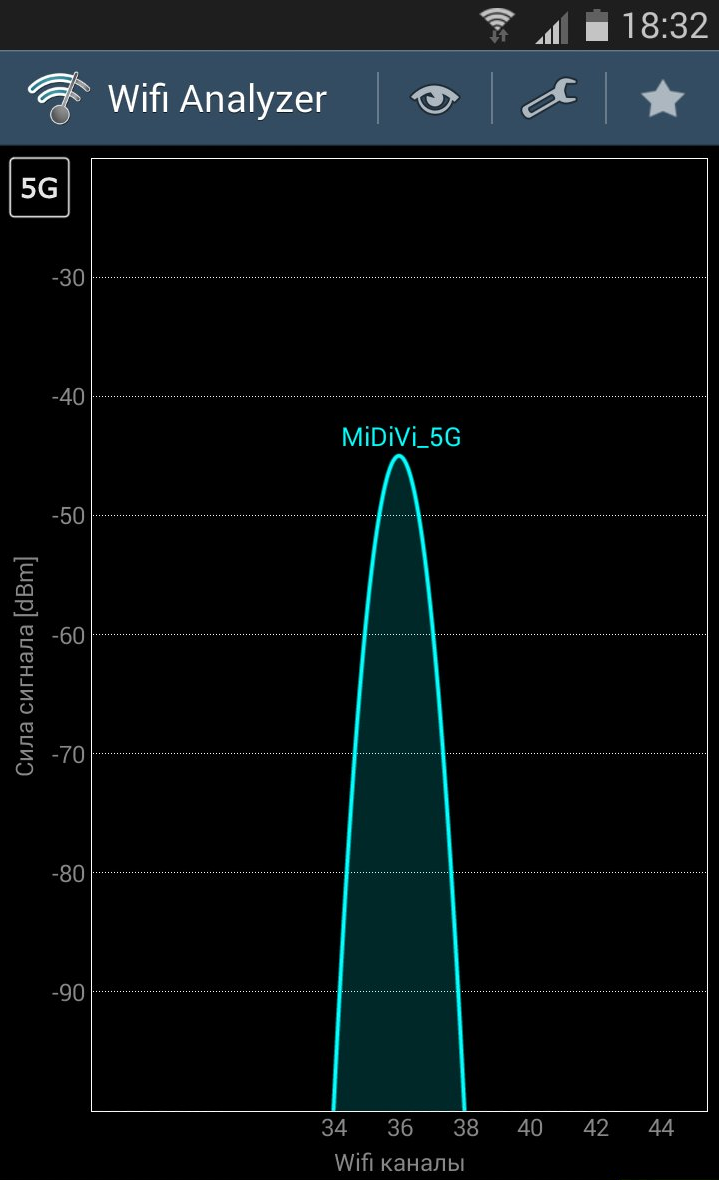The height and width of the screenshot is (1180, 719).
Task: Toggle the 5G band button
Action: pos(40,187)
